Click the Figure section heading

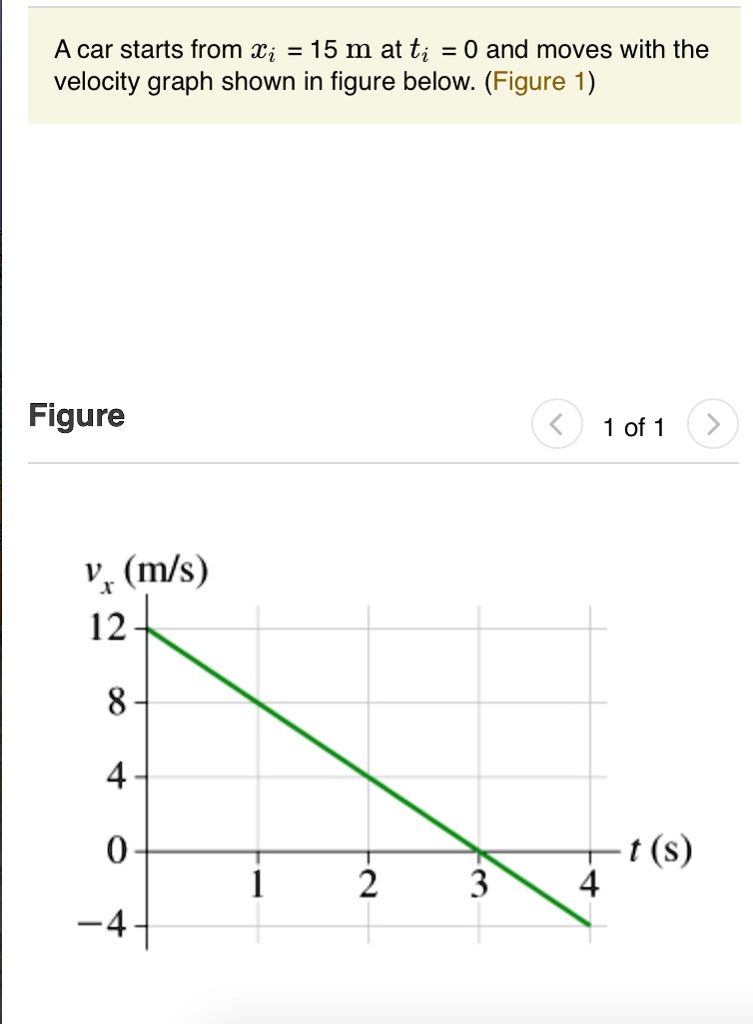point(76,415)
